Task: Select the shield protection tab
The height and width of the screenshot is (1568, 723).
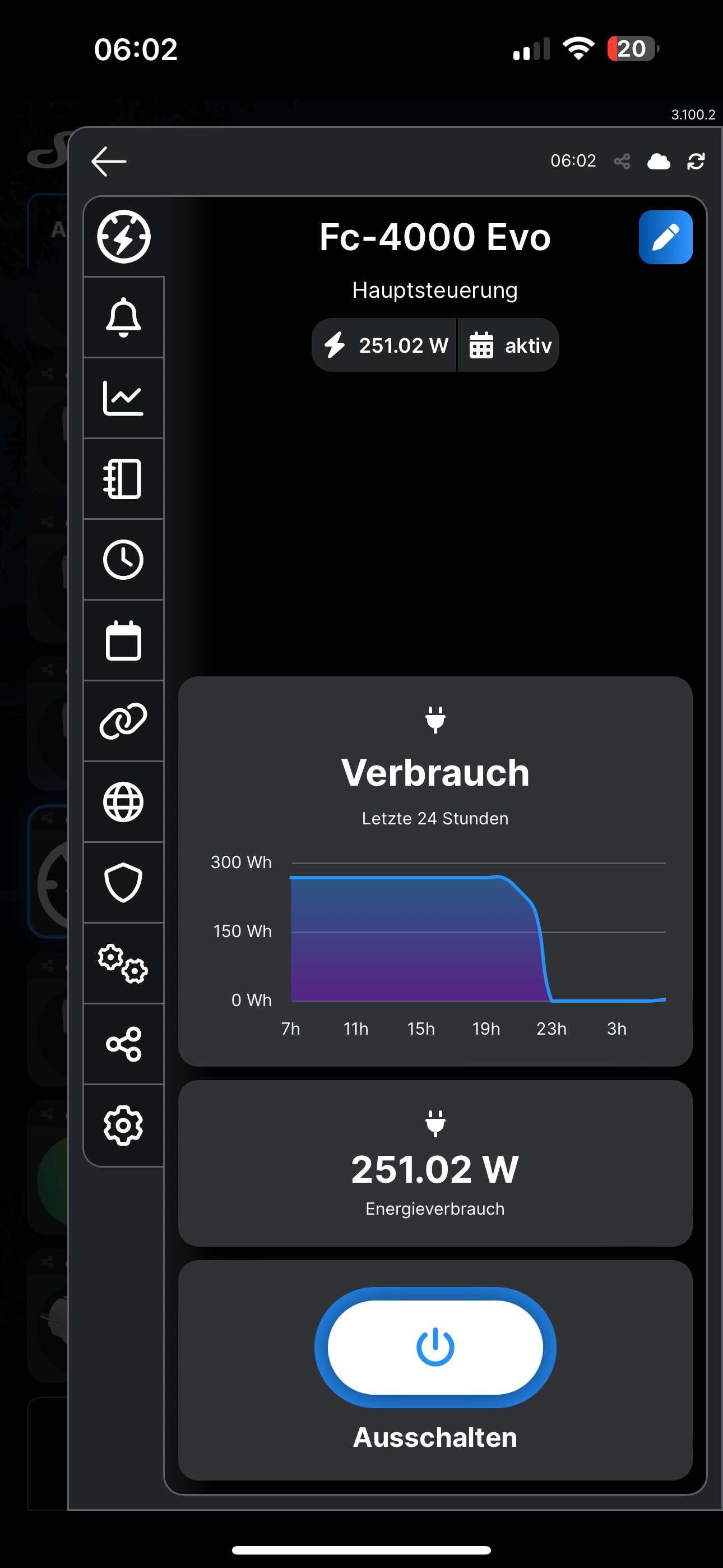Action: (123, 883)
